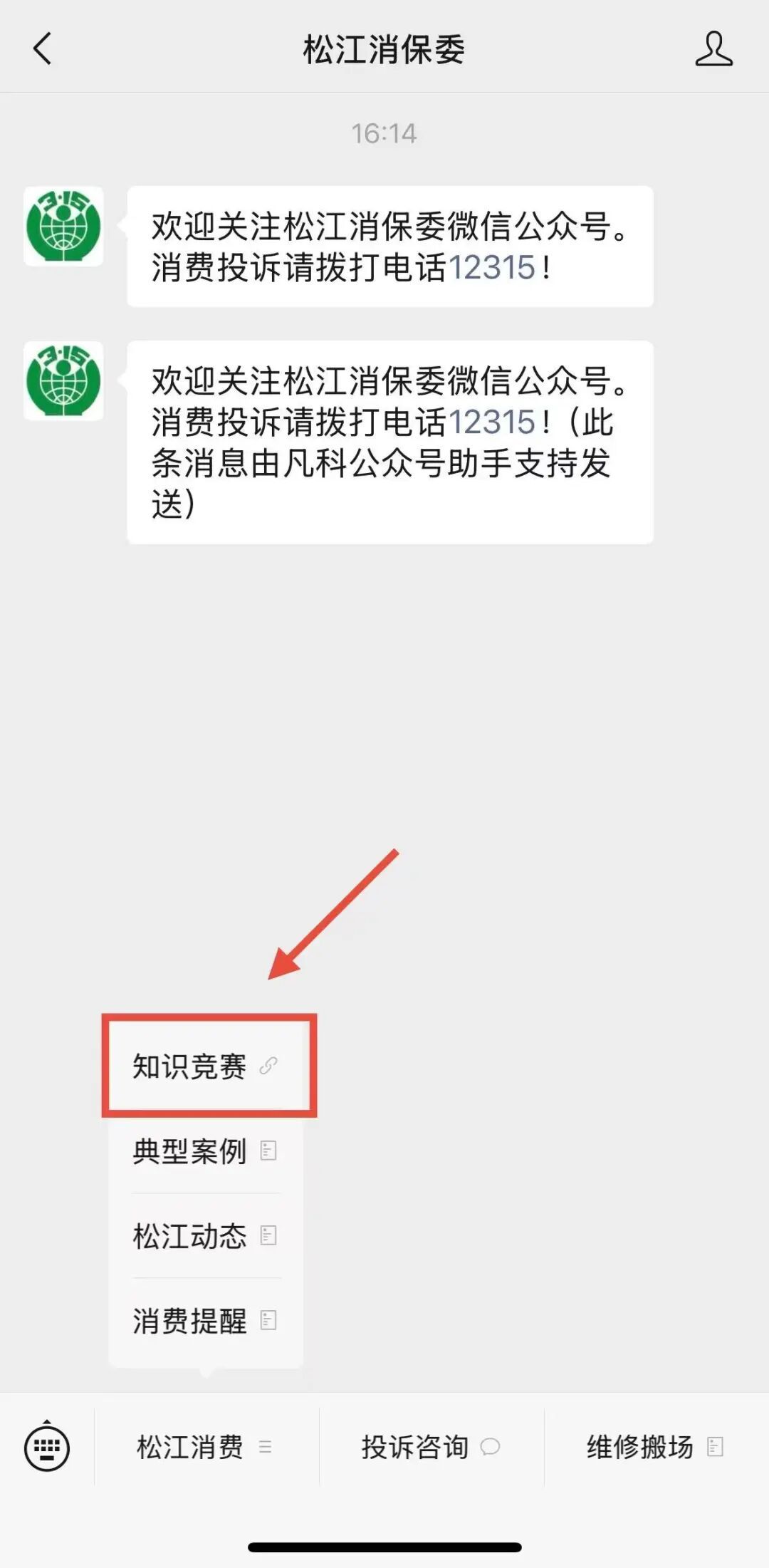769x1568 pixels.
Task: Open the 投诉咨询 bottom menu
Action: [431, 1447]
